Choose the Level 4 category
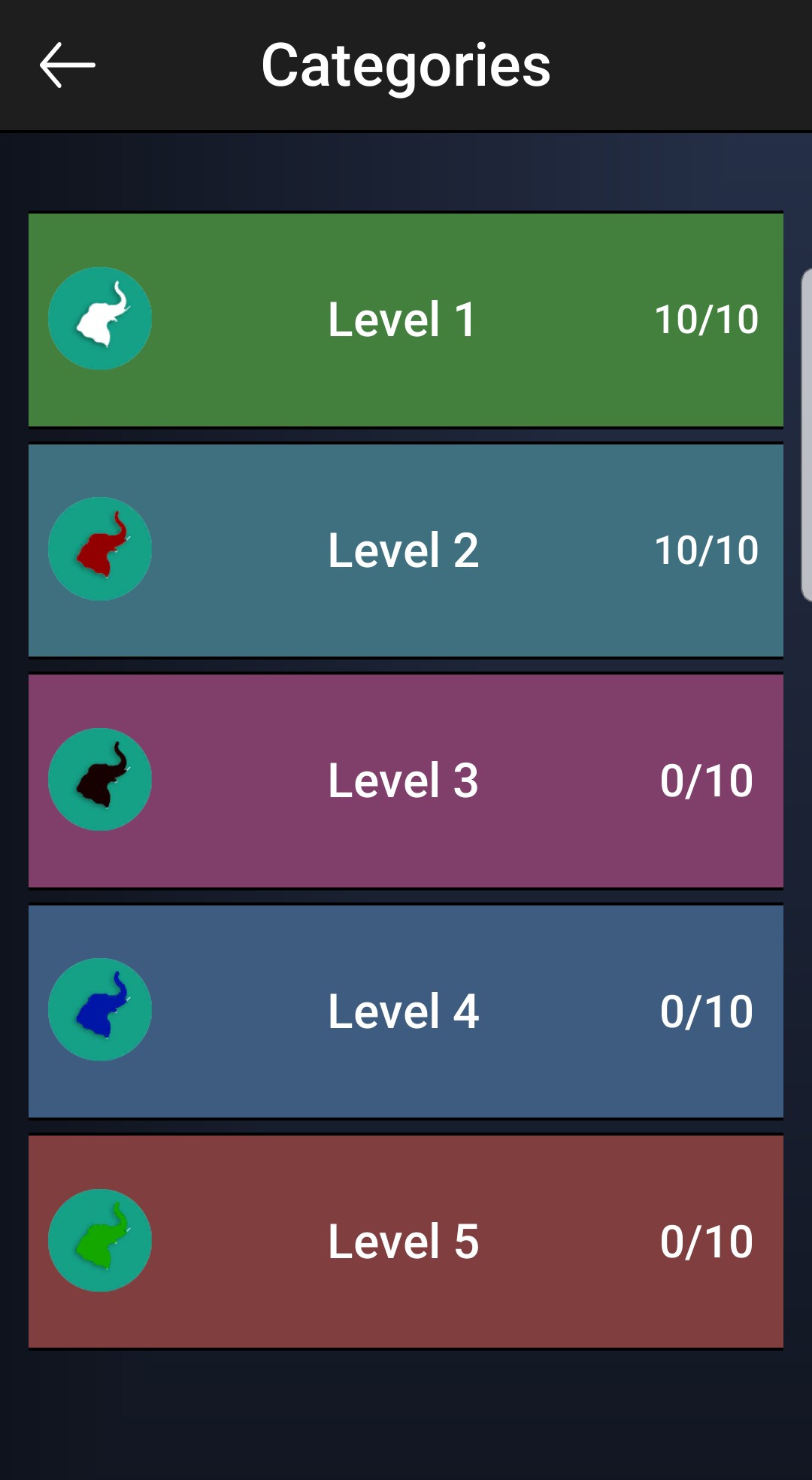 tap(405, 1011)
